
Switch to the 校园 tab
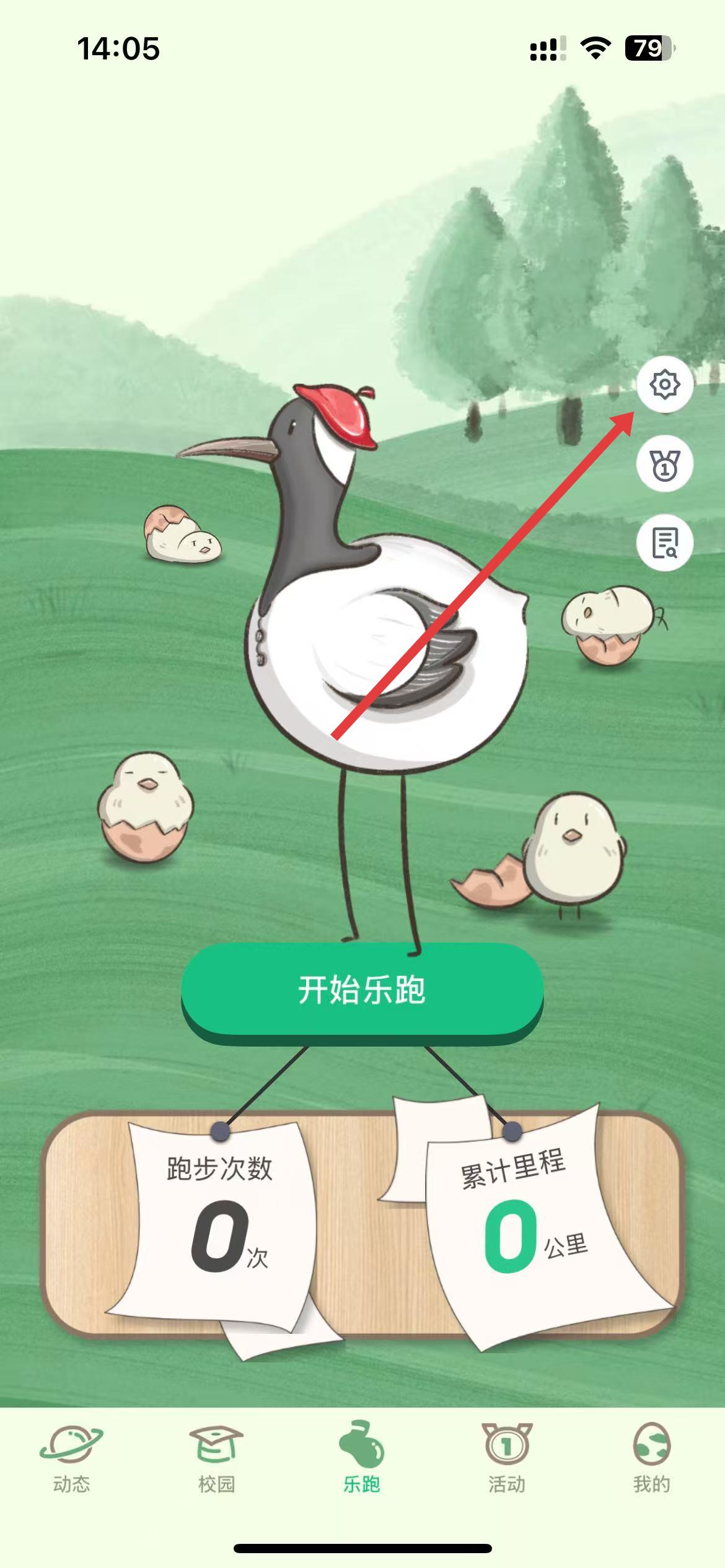(216, 1457)
